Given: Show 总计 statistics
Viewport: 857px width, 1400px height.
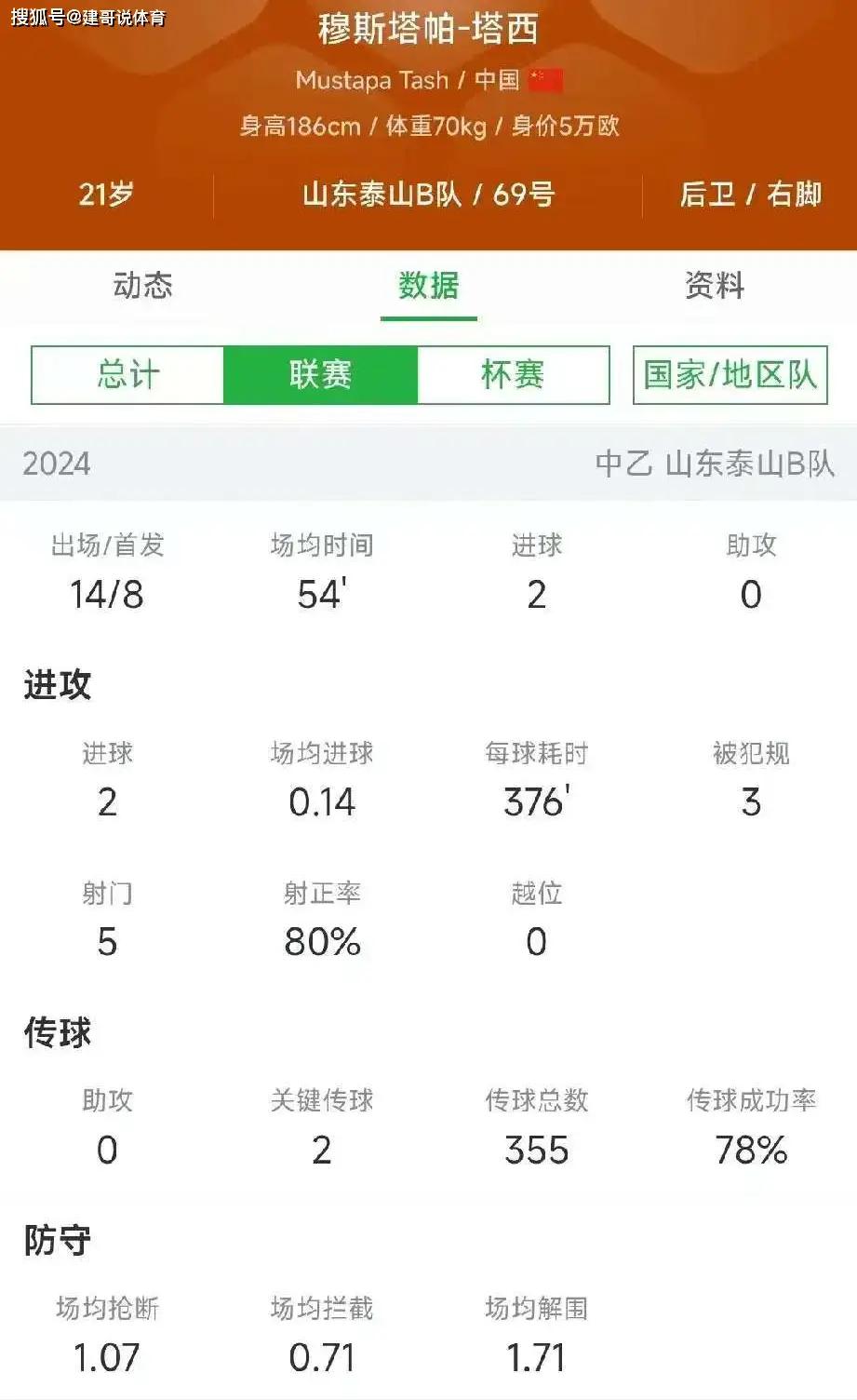Looking at the screenshot, I should pyautogui.click(x=128, y=375).
